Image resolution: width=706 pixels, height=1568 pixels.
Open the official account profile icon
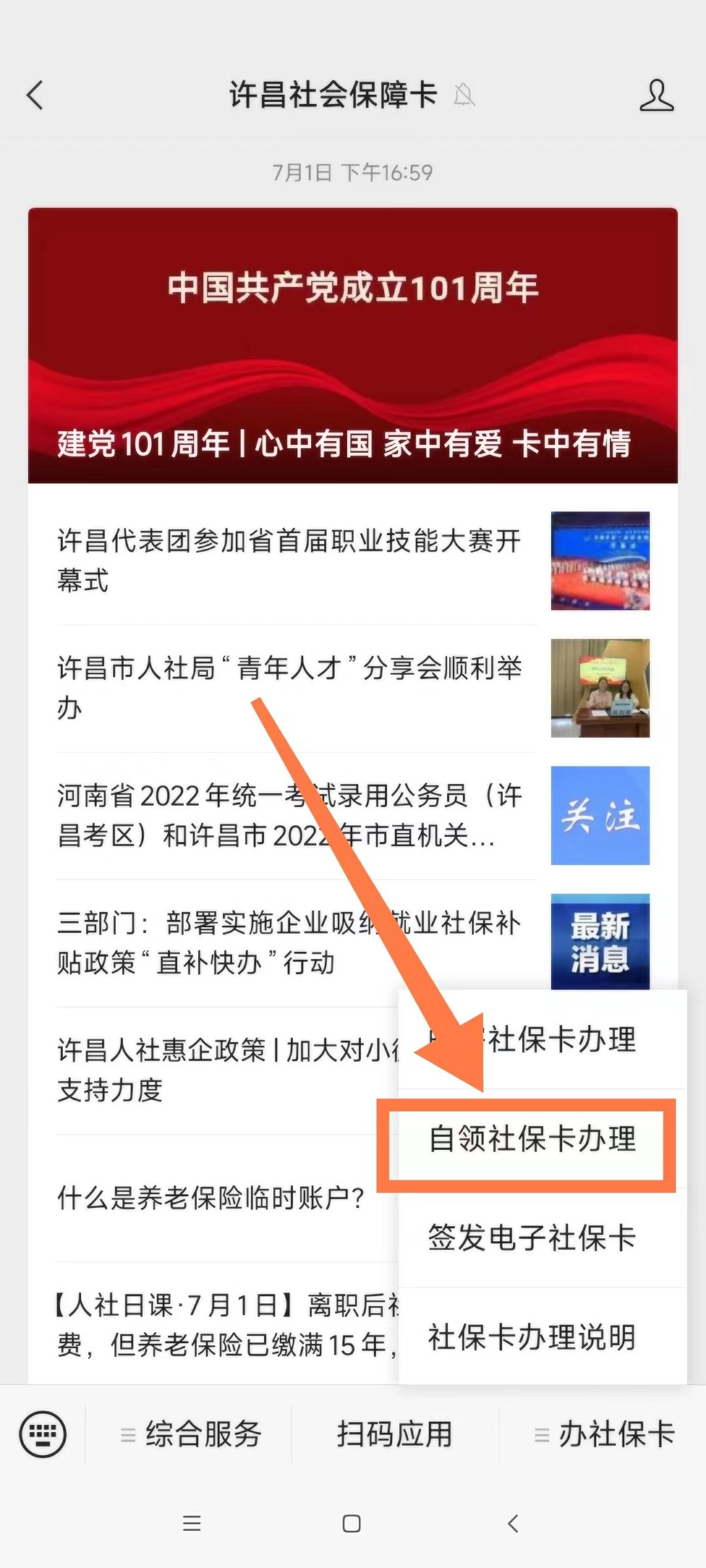point(656,95)
